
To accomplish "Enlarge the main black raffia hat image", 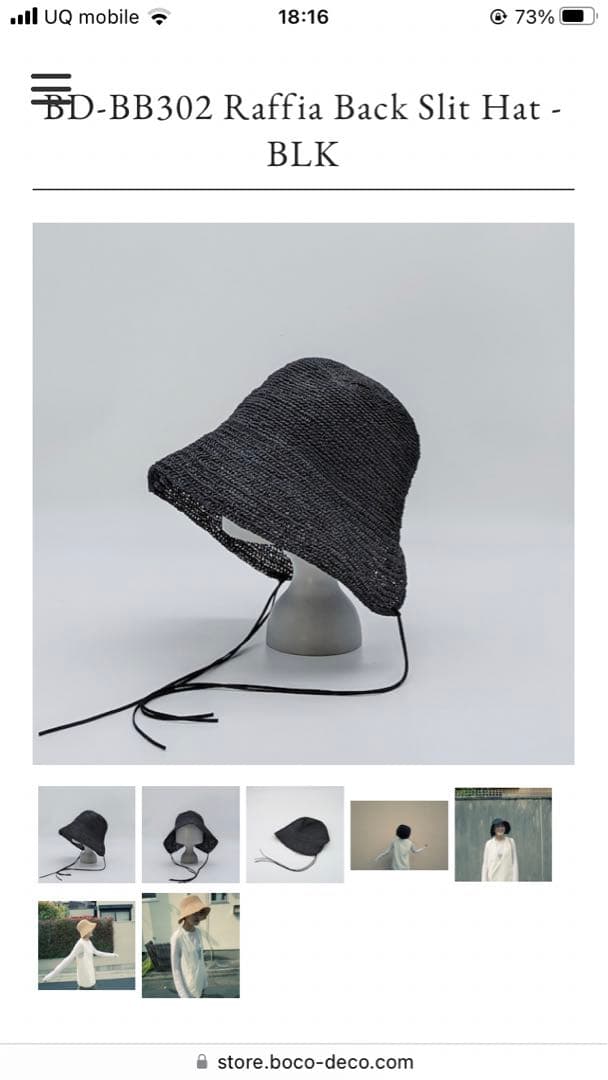I will coord(303,493).
